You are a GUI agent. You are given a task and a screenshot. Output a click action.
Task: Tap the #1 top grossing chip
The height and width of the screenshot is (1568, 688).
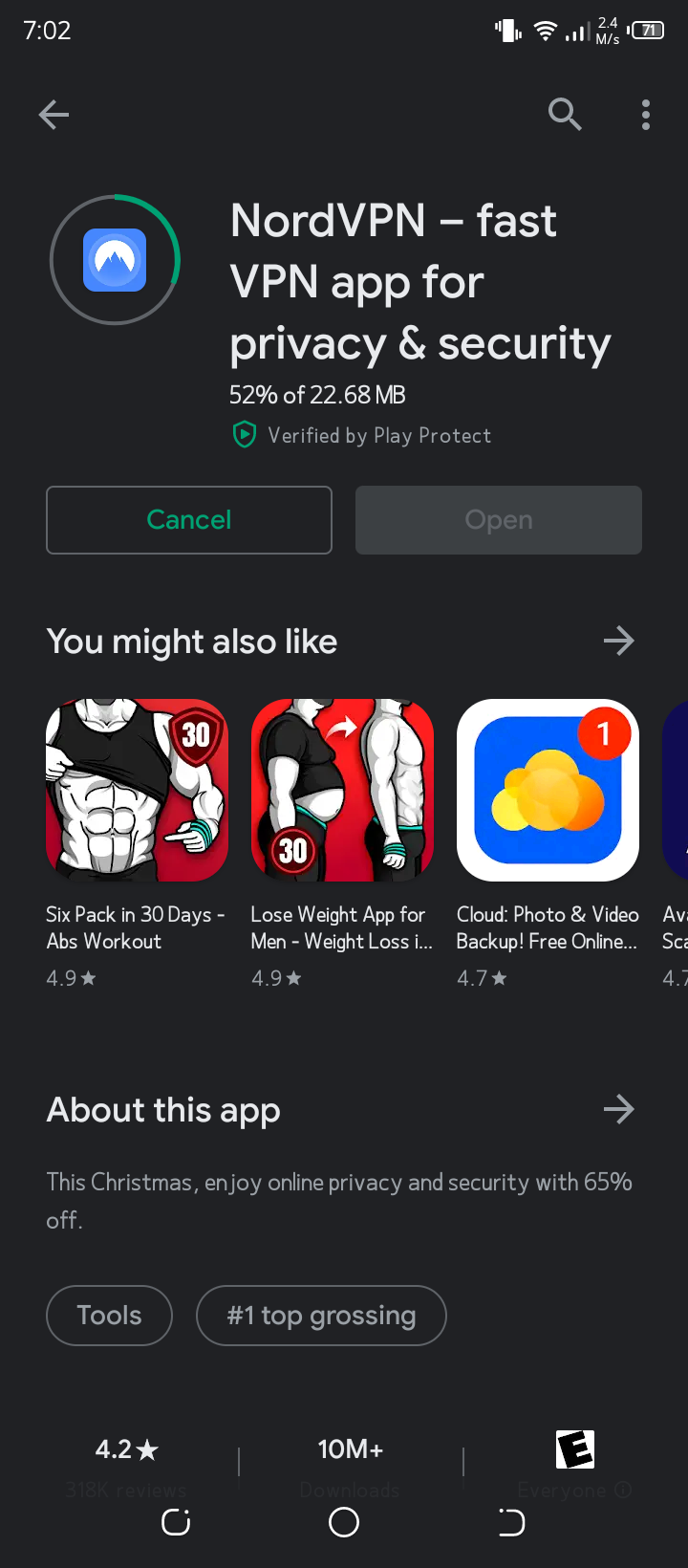[x=321, y=1316]
